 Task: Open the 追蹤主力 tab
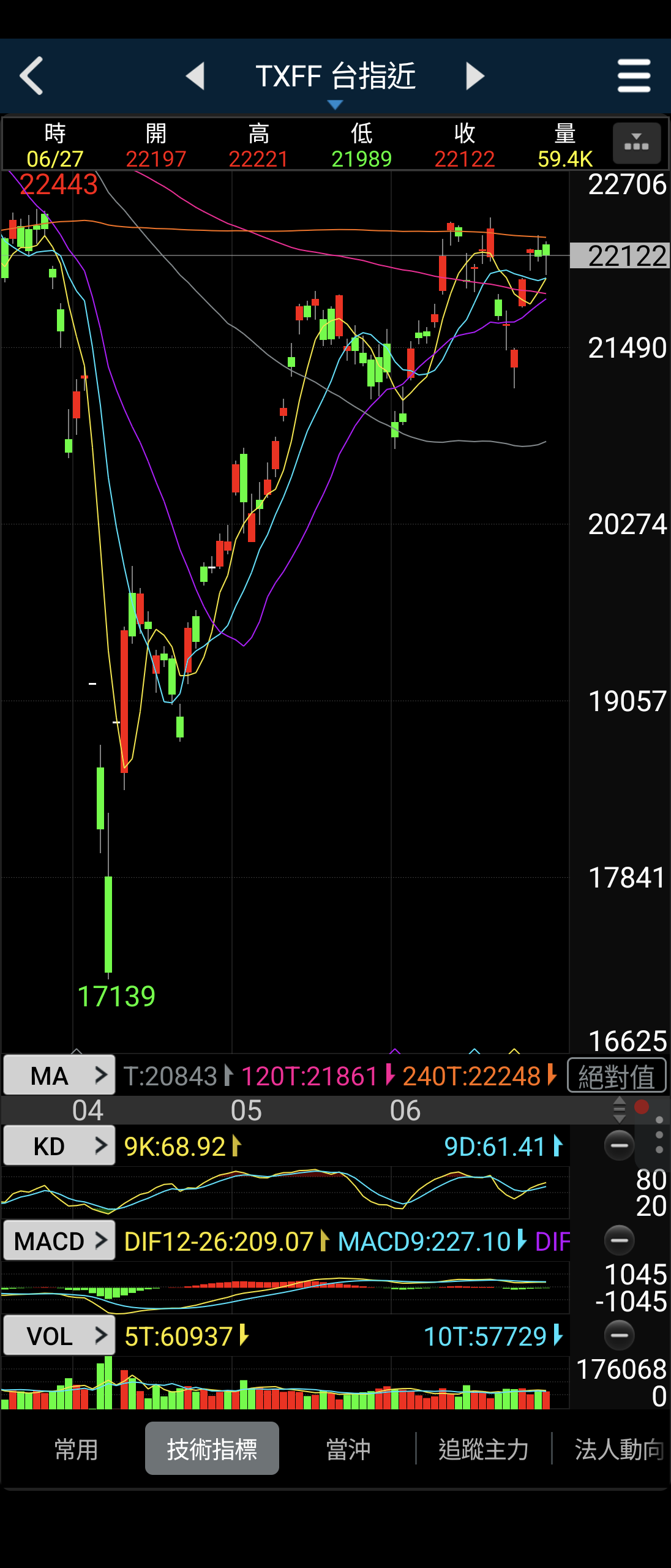tap(484, 1449)
